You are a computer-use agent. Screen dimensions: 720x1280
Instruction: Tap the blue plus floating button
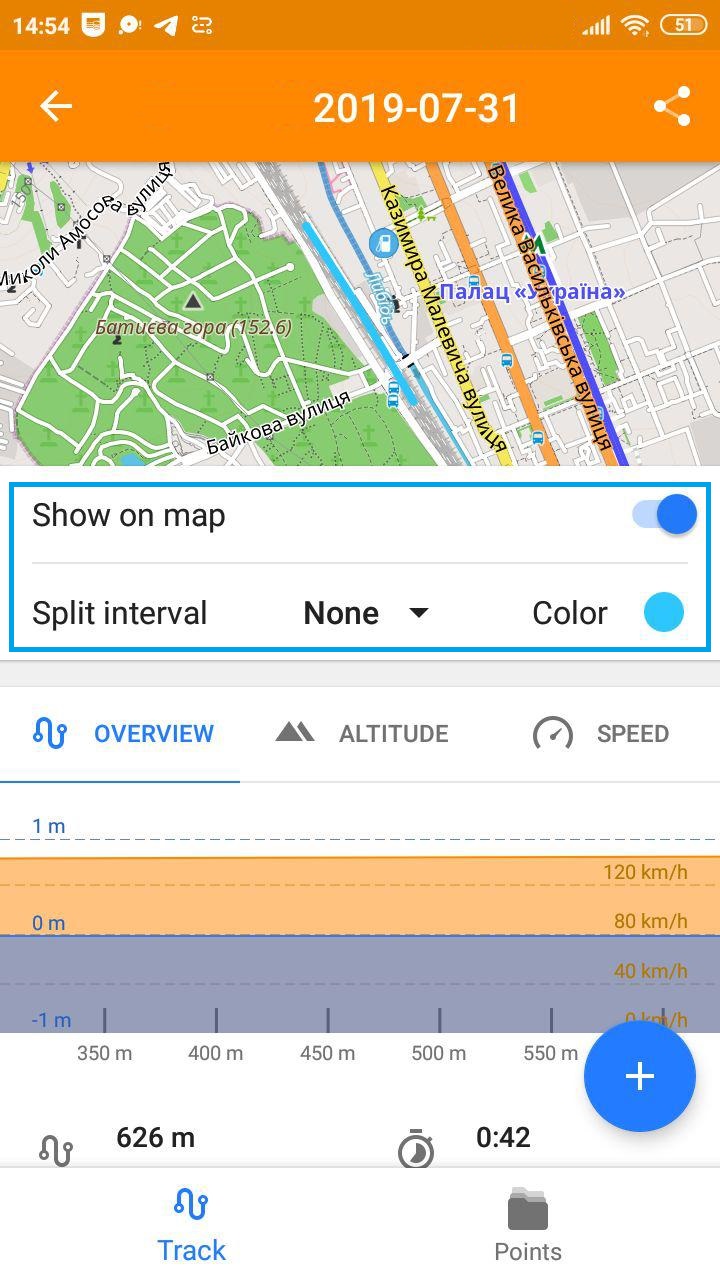pos(639,1076)
